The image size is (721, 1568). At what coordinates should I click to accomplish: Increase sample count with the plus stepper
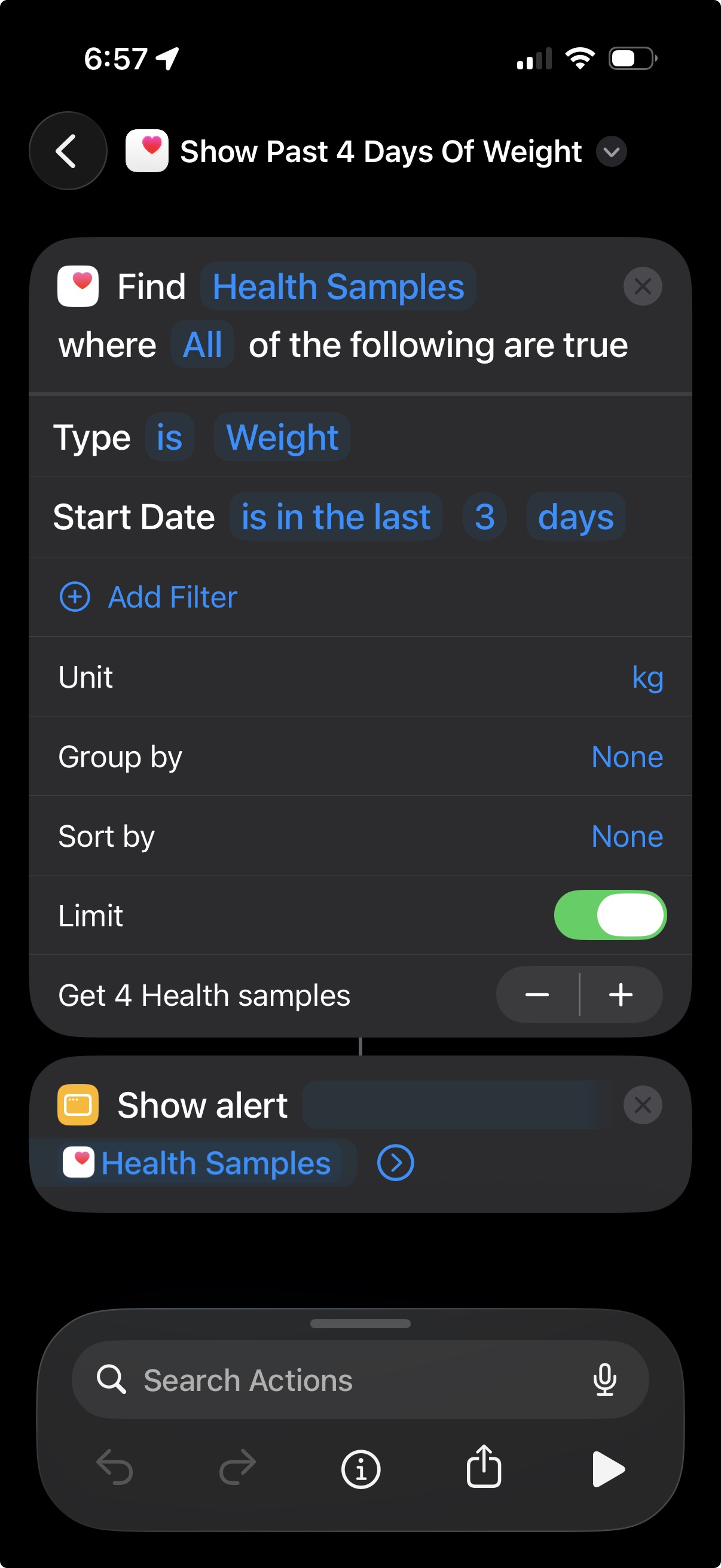pos(621,995)
